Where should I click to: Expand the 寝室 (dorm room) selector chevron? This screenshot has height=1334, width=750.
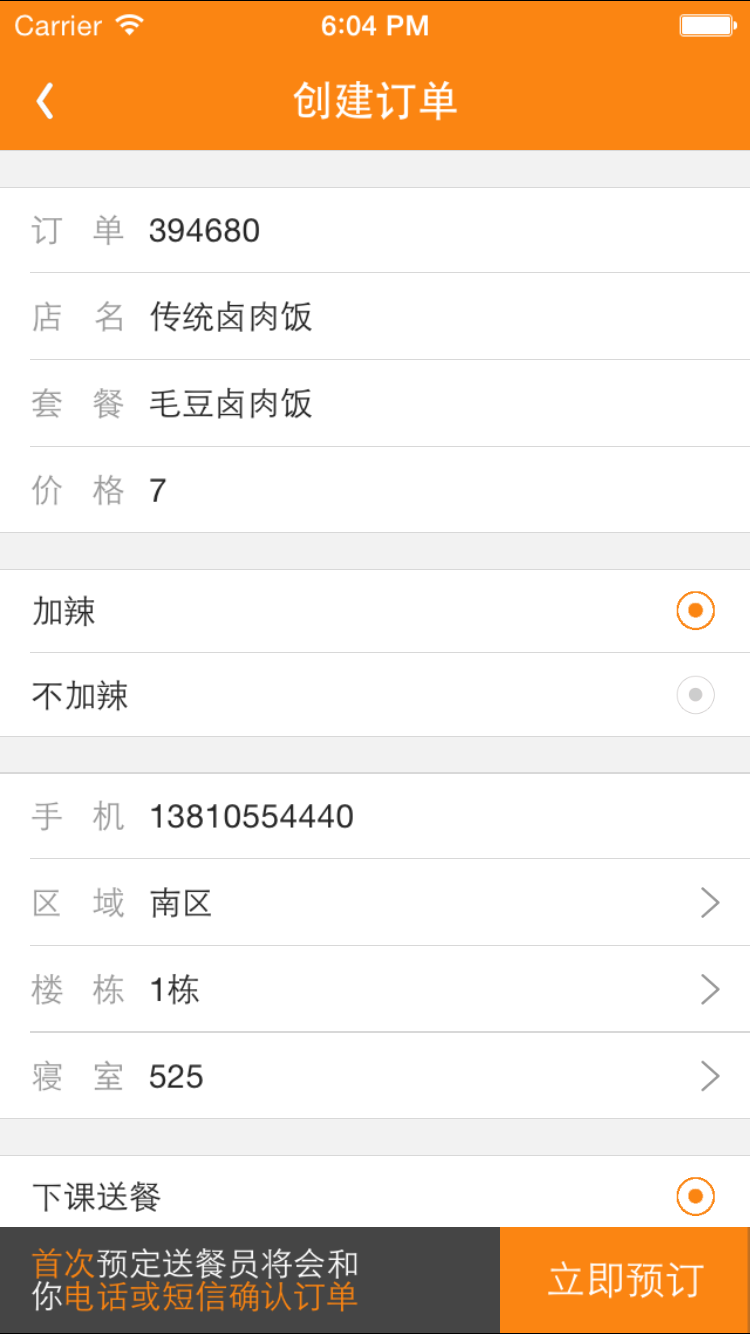click(x=710, y=1076)
